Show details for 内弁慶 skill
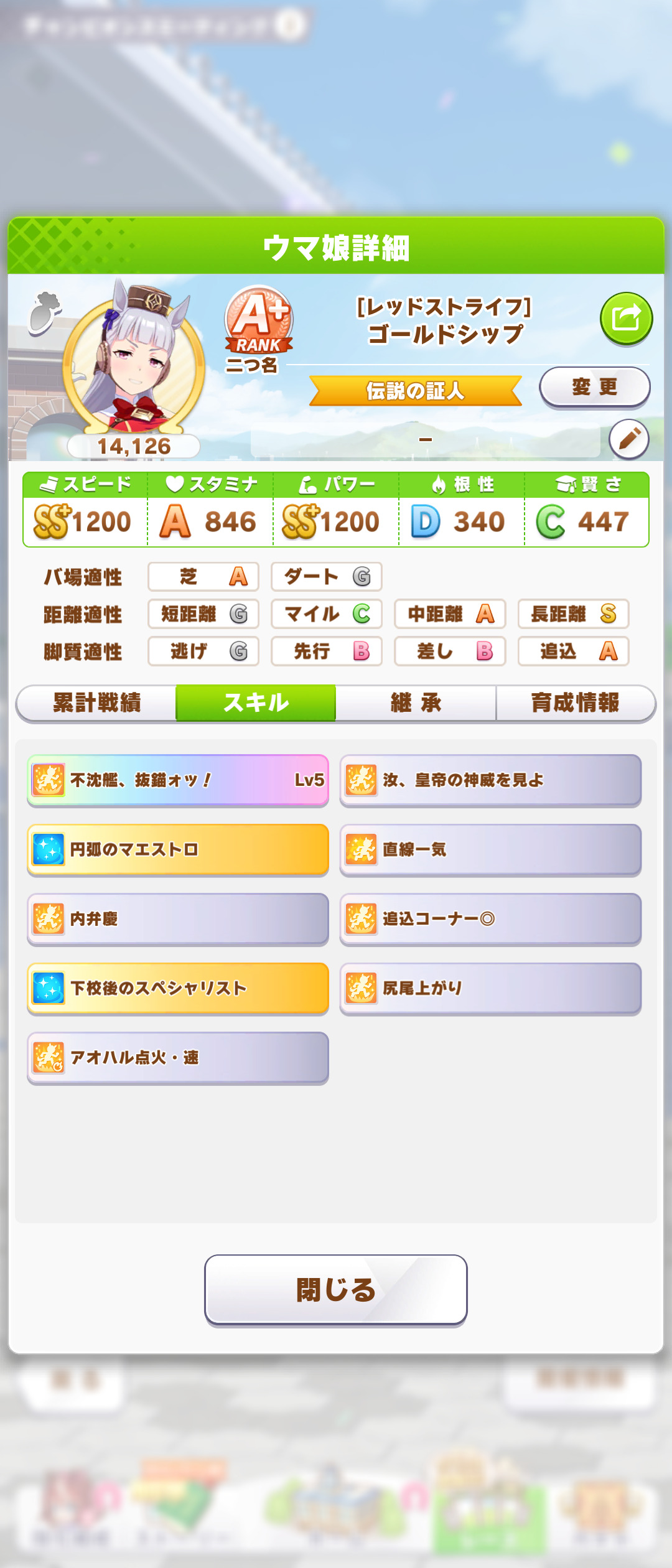672x1568 pixels. point(178,919)
